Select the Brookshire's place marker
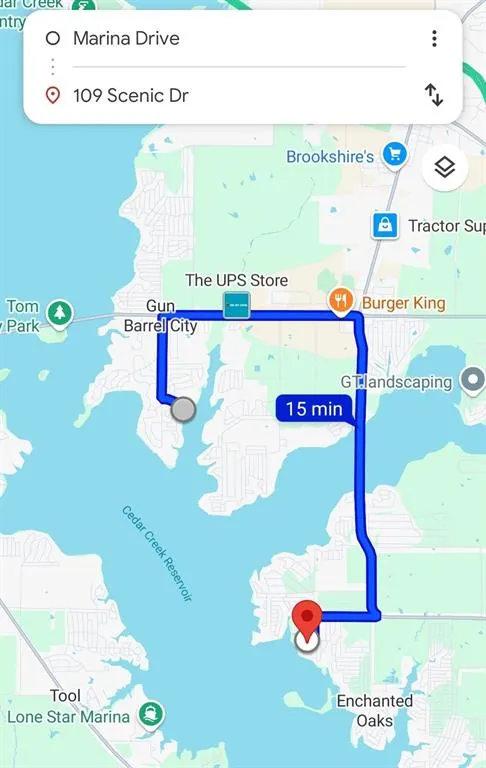Screen dimensions: 486x768 [395, 156]
